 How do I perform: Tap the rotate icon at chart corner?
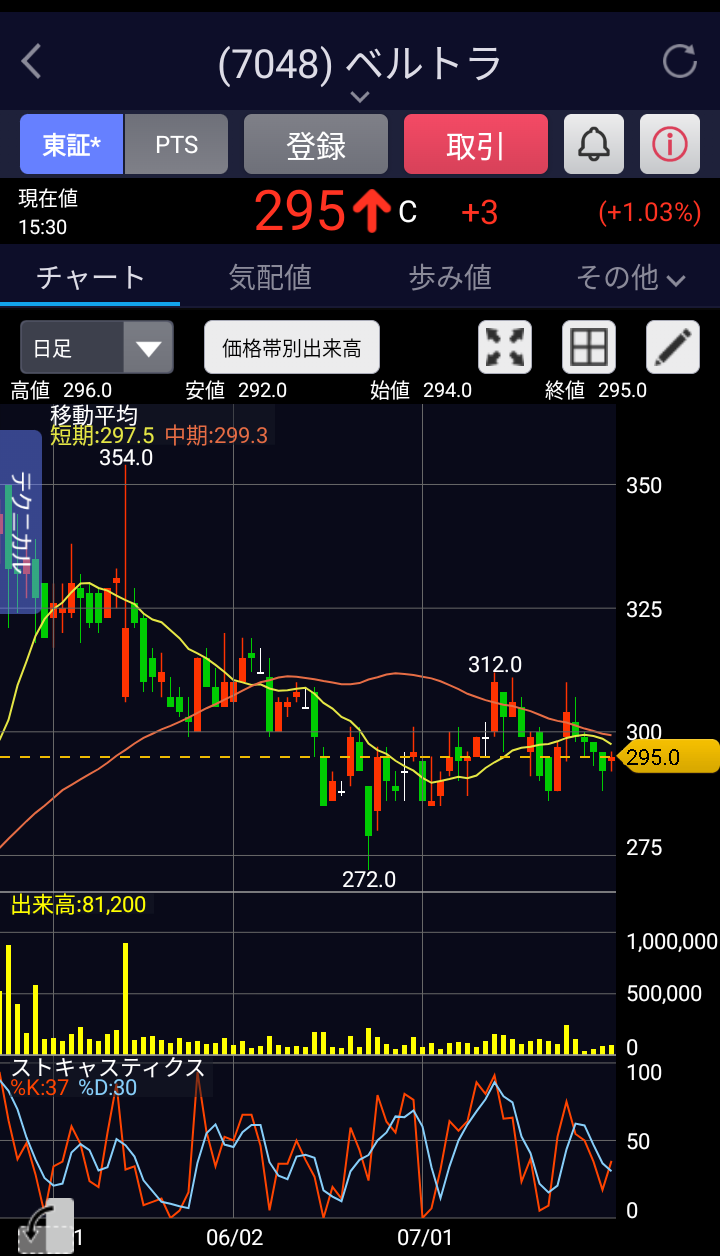click(46, 1226)
